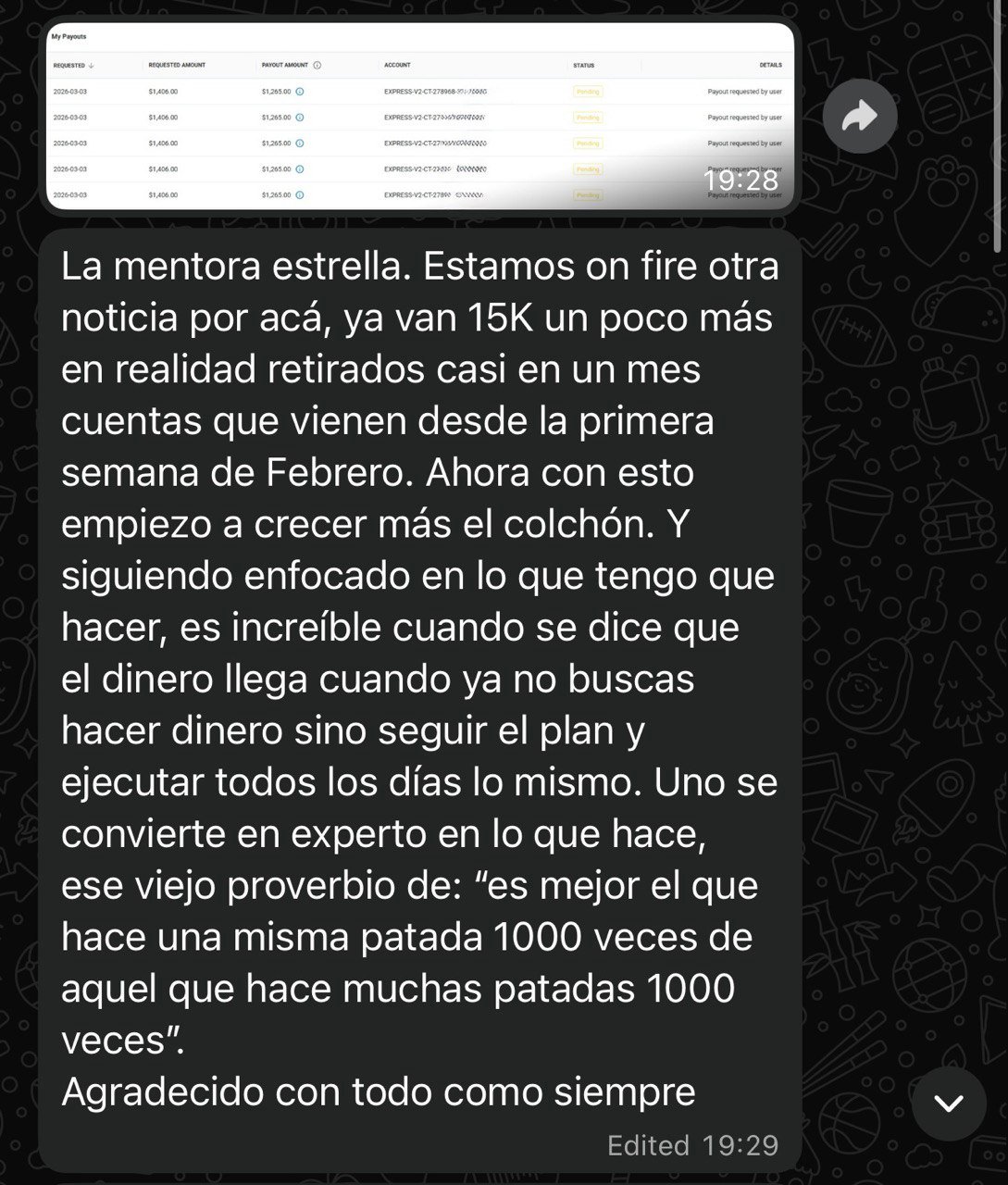Viewport: 1008px width, 1185px height.
Task: Open the My Payouts image attachment
Action: click(420, 117)
